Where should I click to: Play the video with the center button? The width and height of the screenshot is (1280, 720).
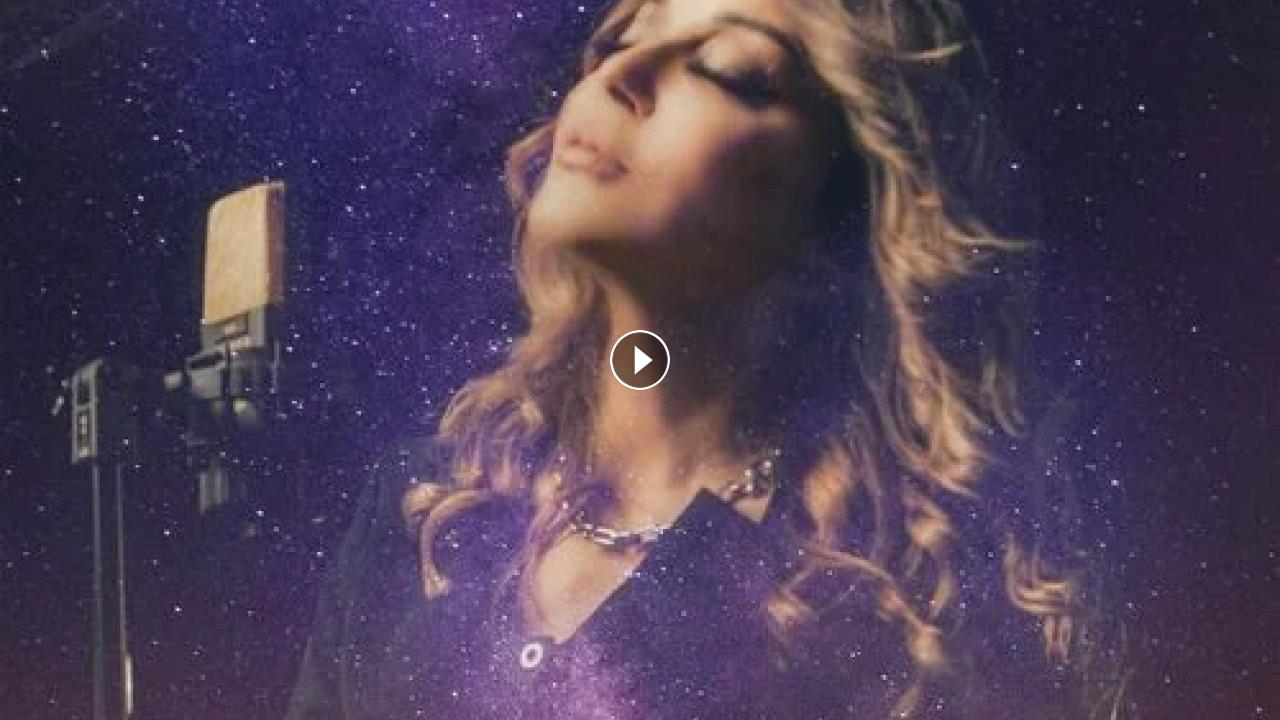pos(640,360)
